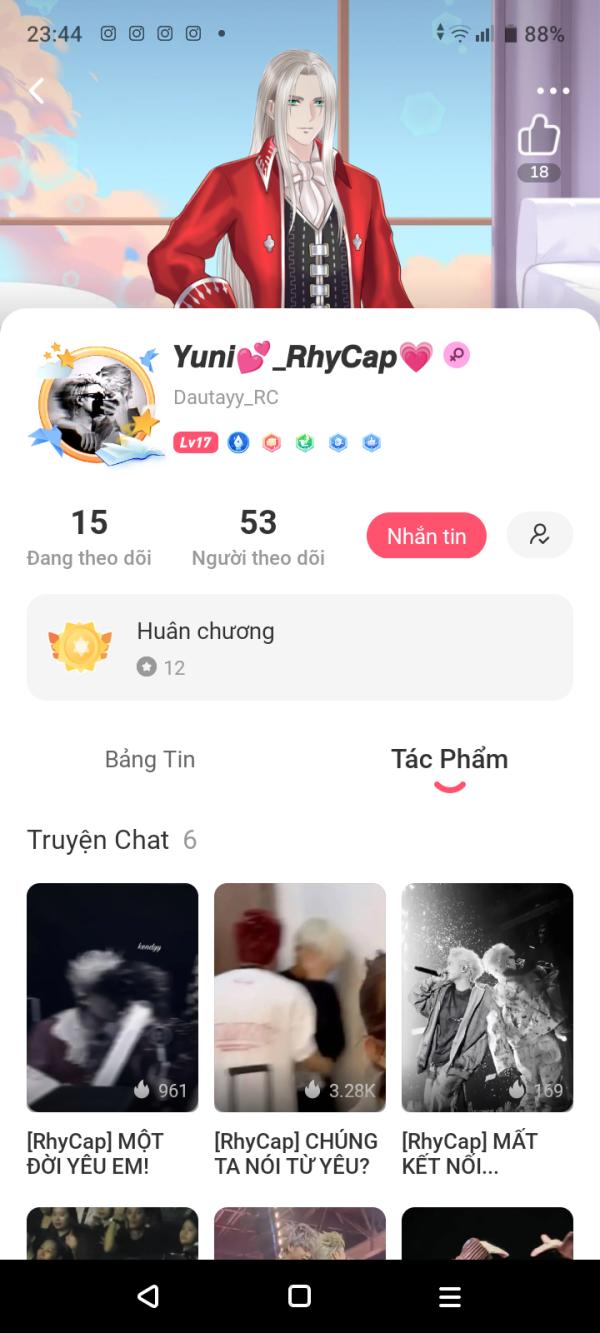Open story MỘT ĐỜI YÊU EM!
The width and height of the screenshot is (600, 1333).
[x=112, y=997]
